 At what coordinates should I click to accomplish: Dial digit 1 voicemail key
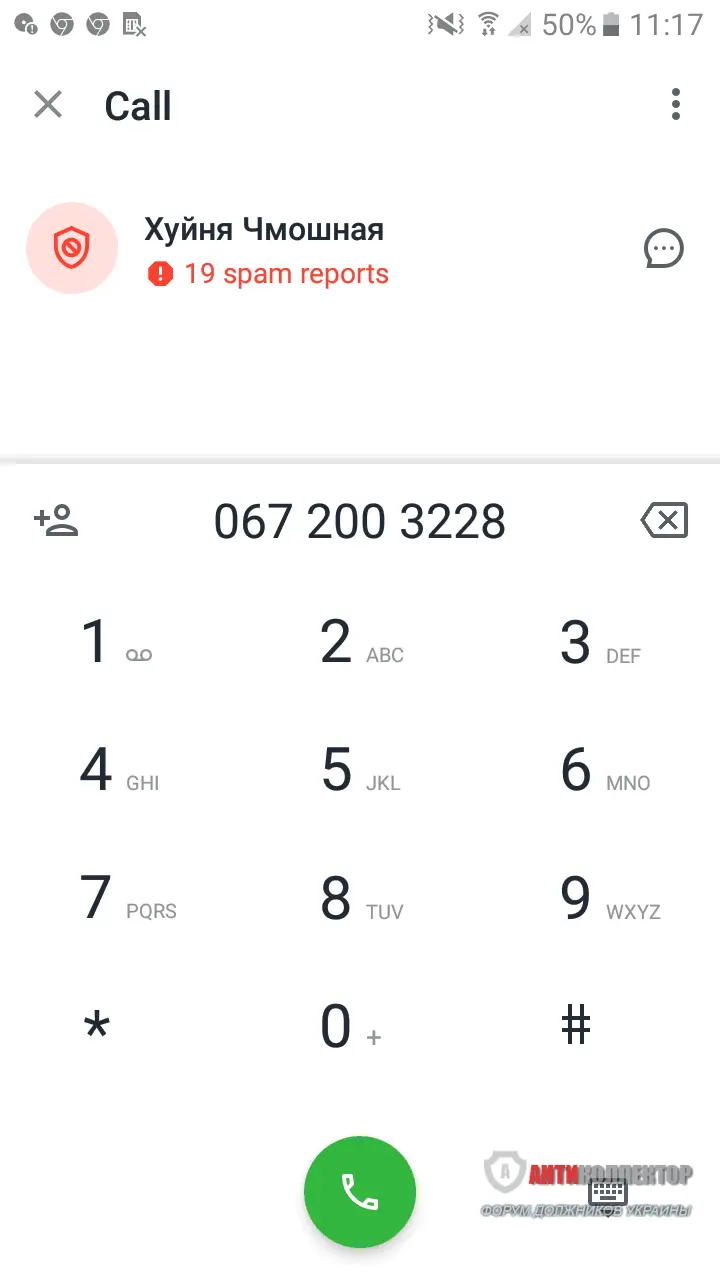point(115,642)
